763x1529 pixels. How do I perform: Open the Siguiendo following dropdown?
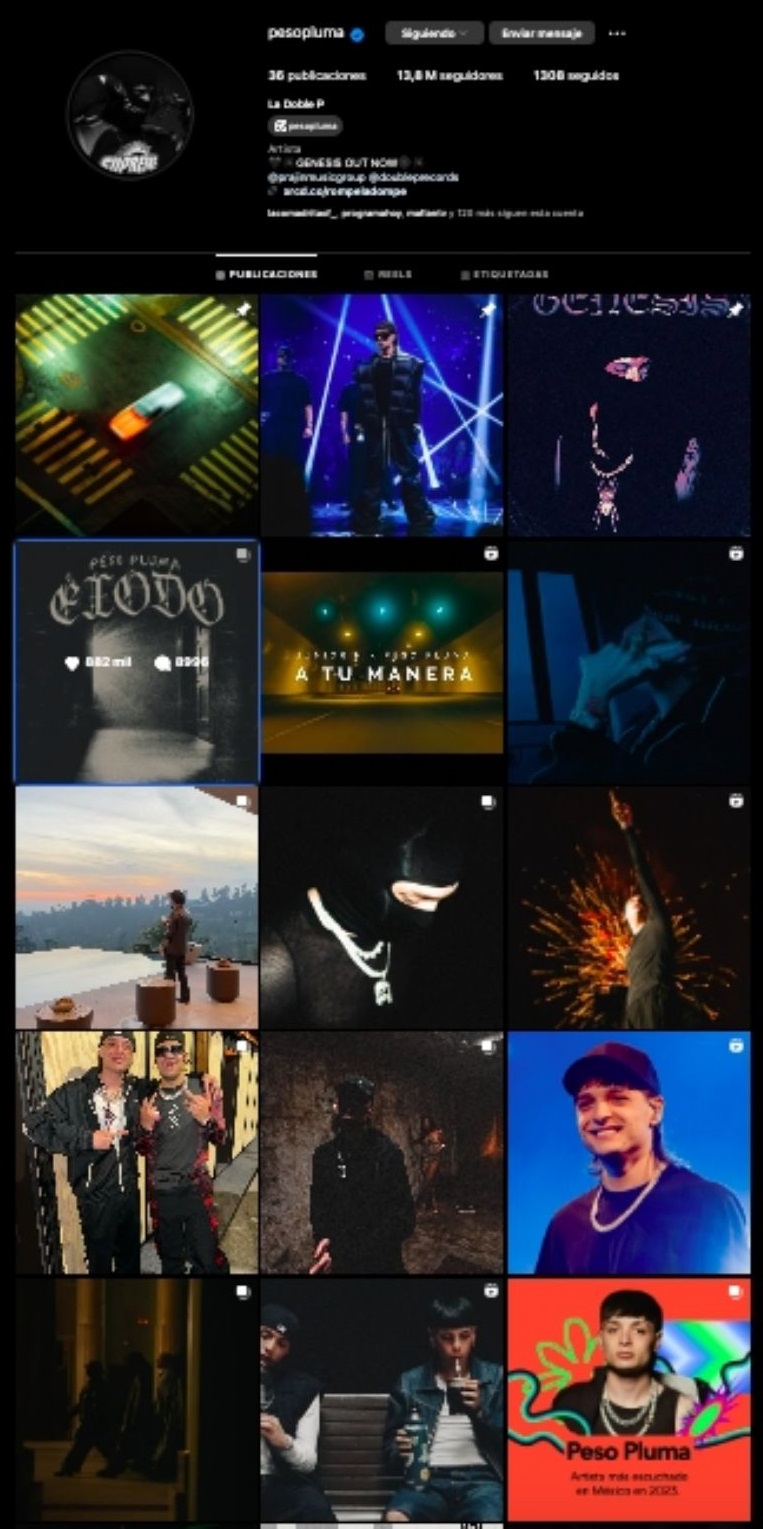tap(434, 33)
